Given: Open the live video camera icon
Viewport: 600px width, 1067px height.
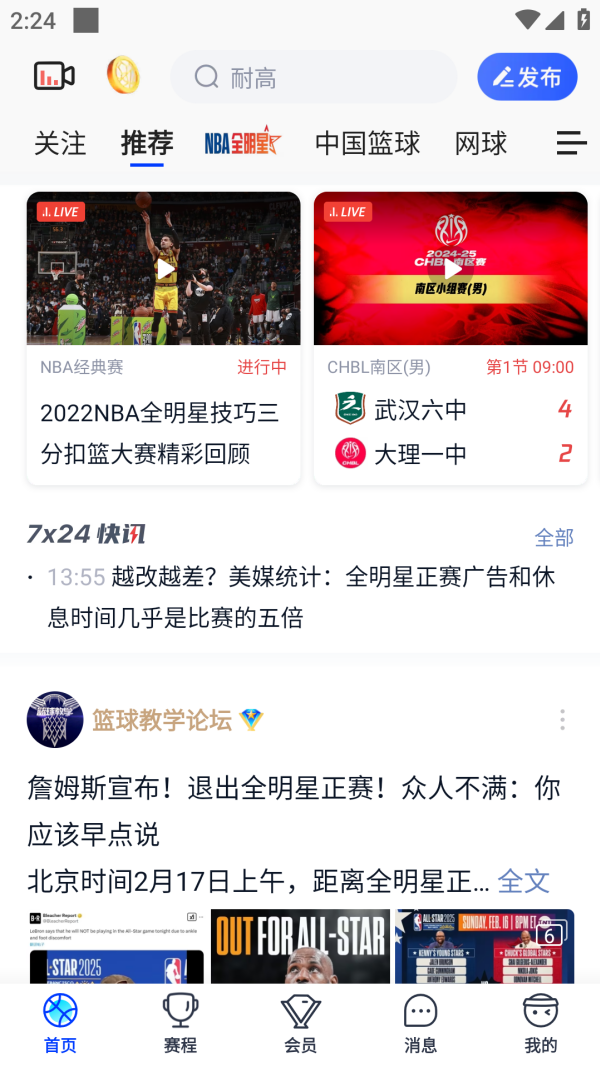Looking at the screenshot, I should [x=54, y=76].
